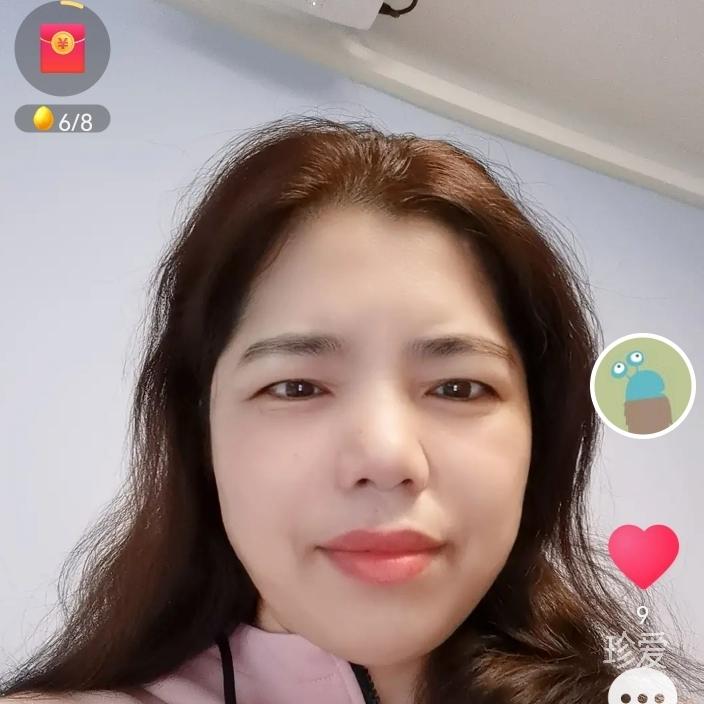Viewport: 704px width, 704px height.
Task: Open the comments bubble icon
Action: pyautogui.click(x=642, y=692)
